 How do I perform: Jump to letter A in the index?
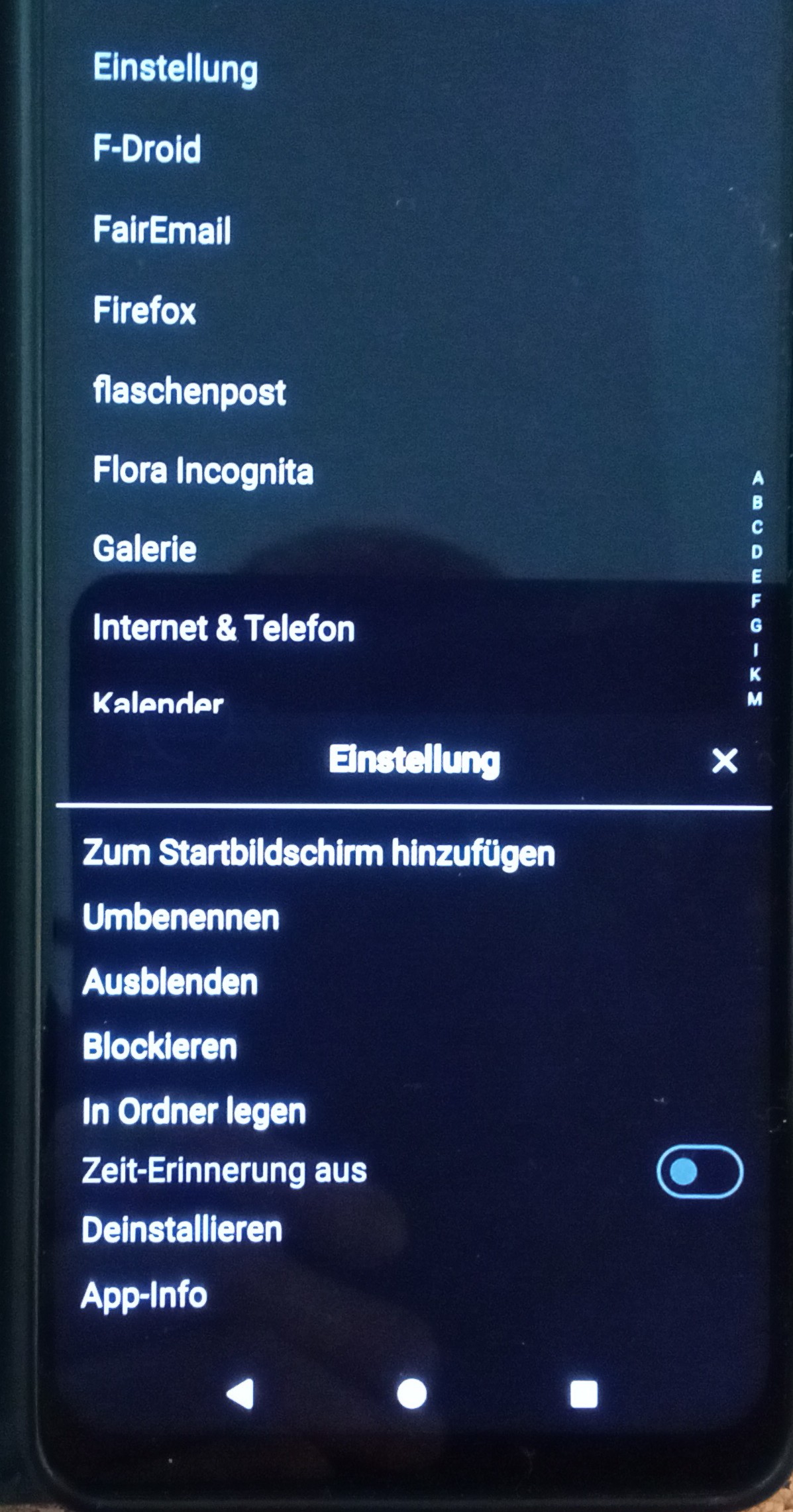click(x=757, y=478)
